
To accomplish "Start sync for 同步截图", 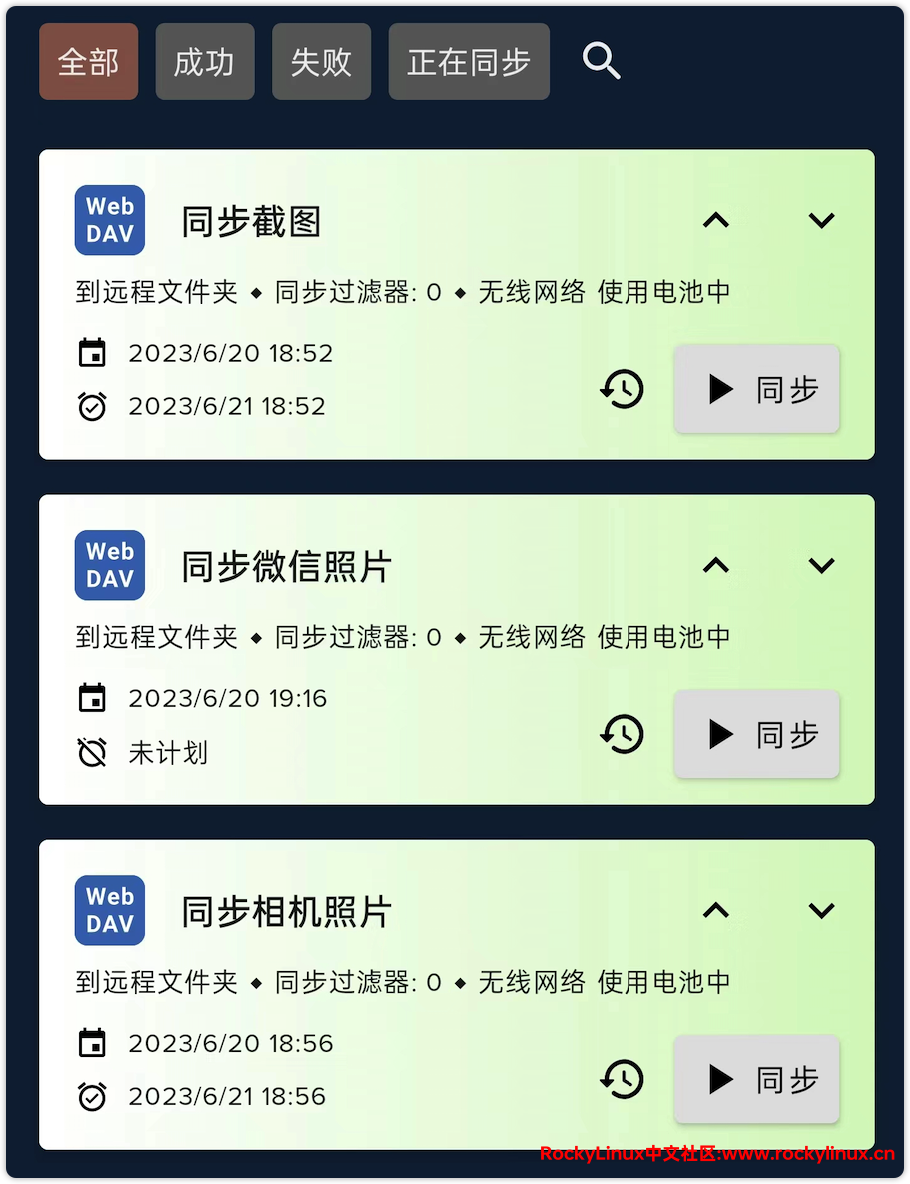I will (x=756, y=389).
